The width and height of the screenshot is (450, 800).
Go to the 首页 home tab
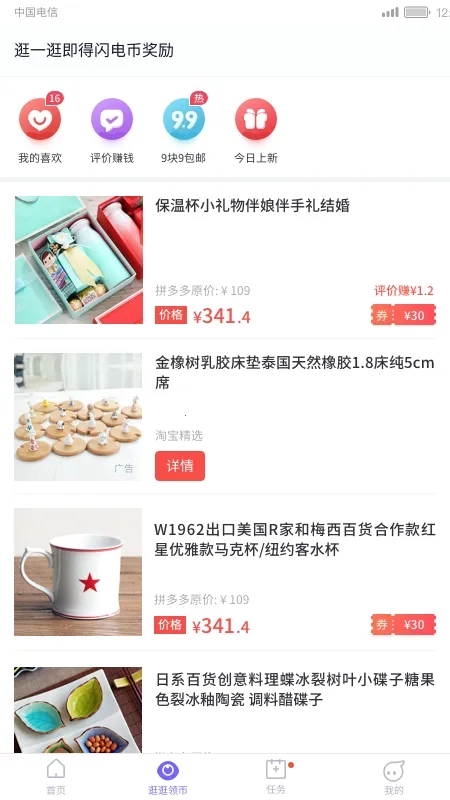[56, 777]
